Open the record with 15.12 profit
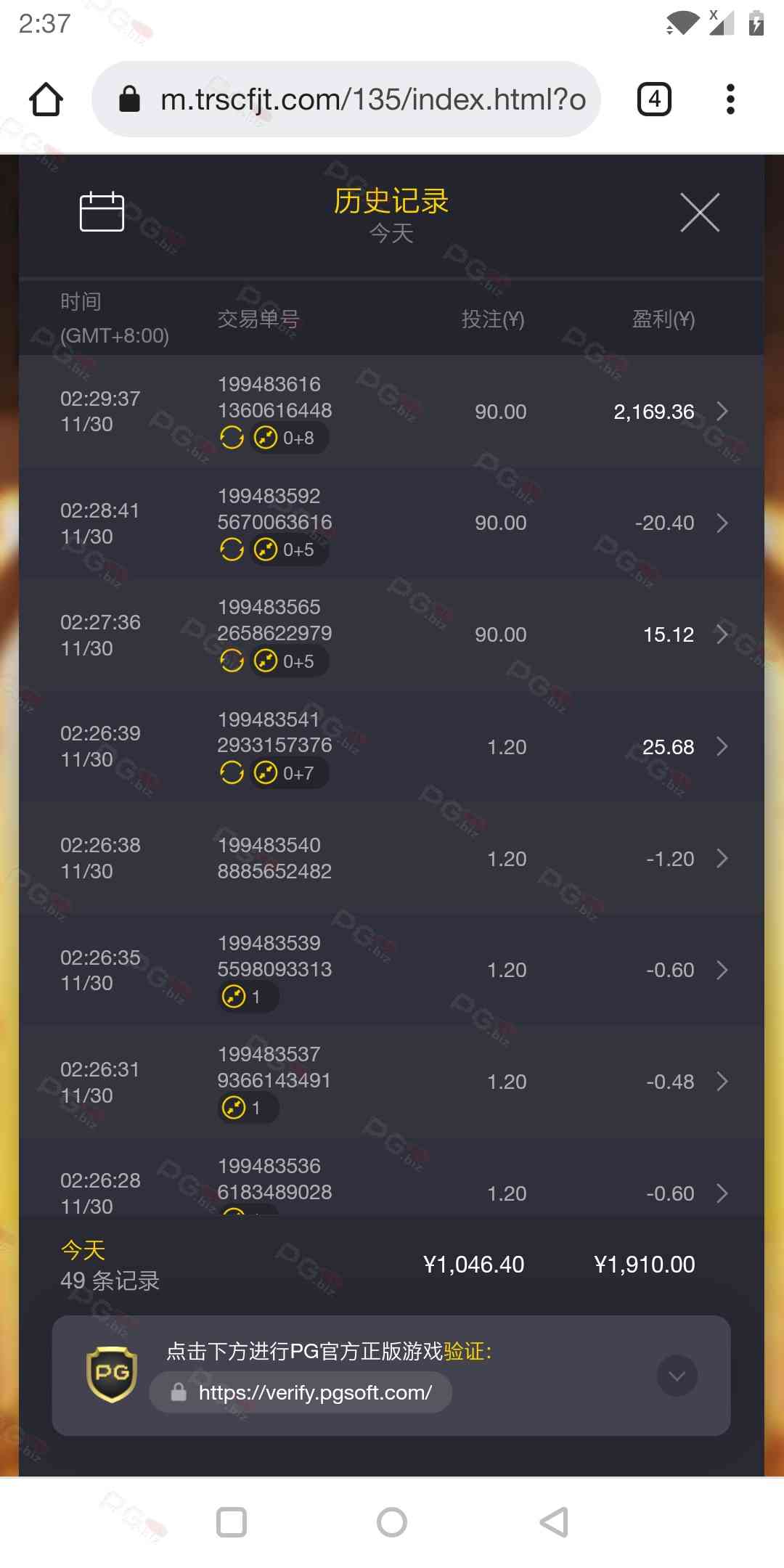Image resolution: width=784 pixels, height=1568 pixels. pos(722,634)
